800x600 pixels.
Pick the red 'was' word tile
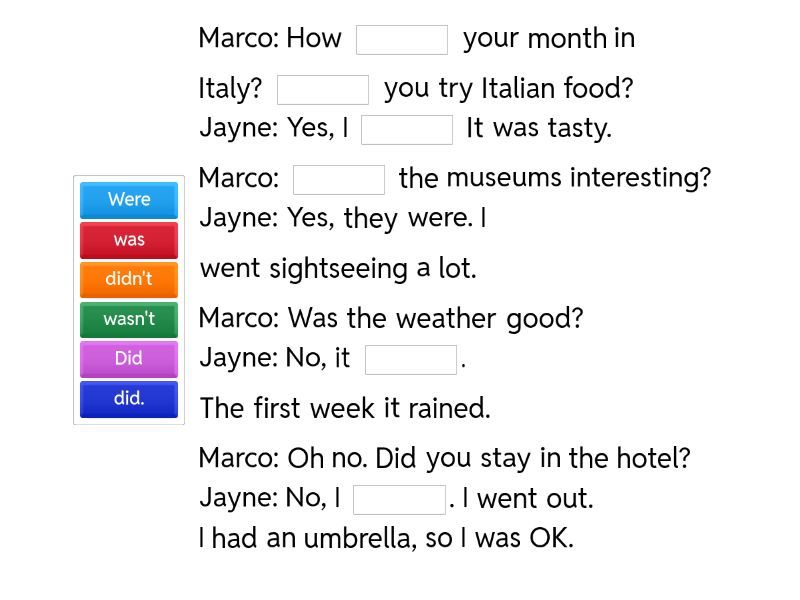[x=128, y=240]
